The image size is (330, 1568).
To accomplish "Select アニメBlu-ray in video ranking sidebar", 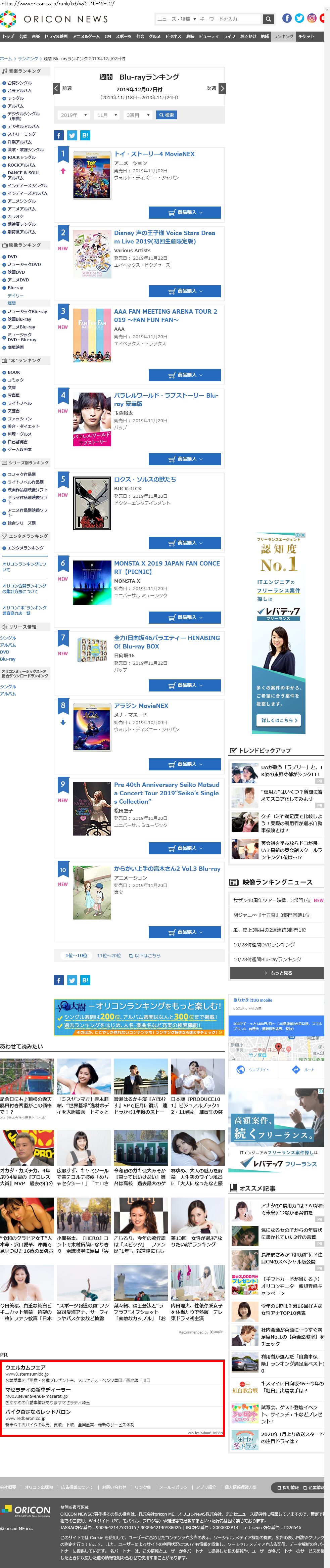I will point(21,327).
